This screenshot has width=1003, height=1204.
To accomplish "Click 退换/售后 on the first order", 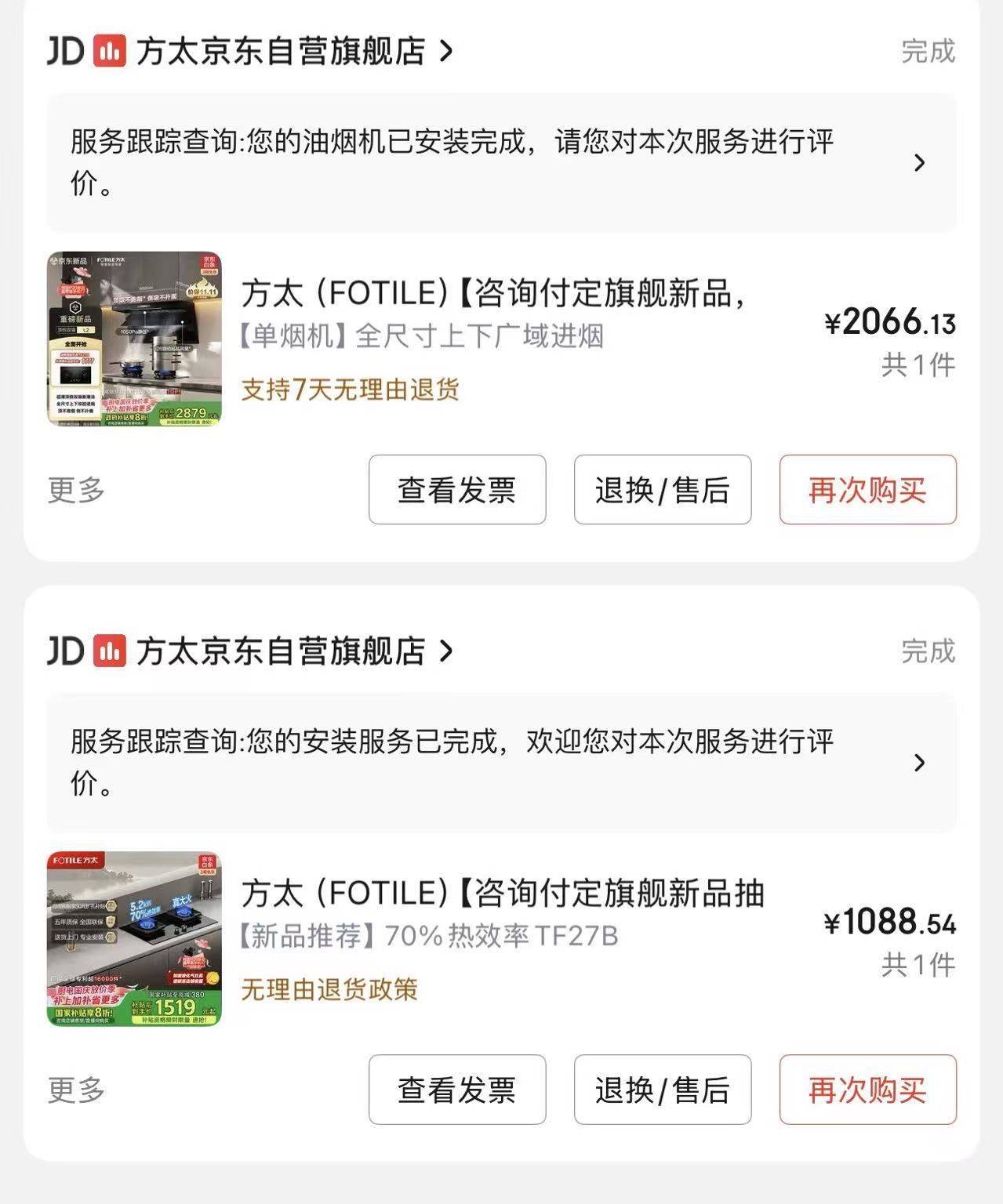I will pos(661,490).
